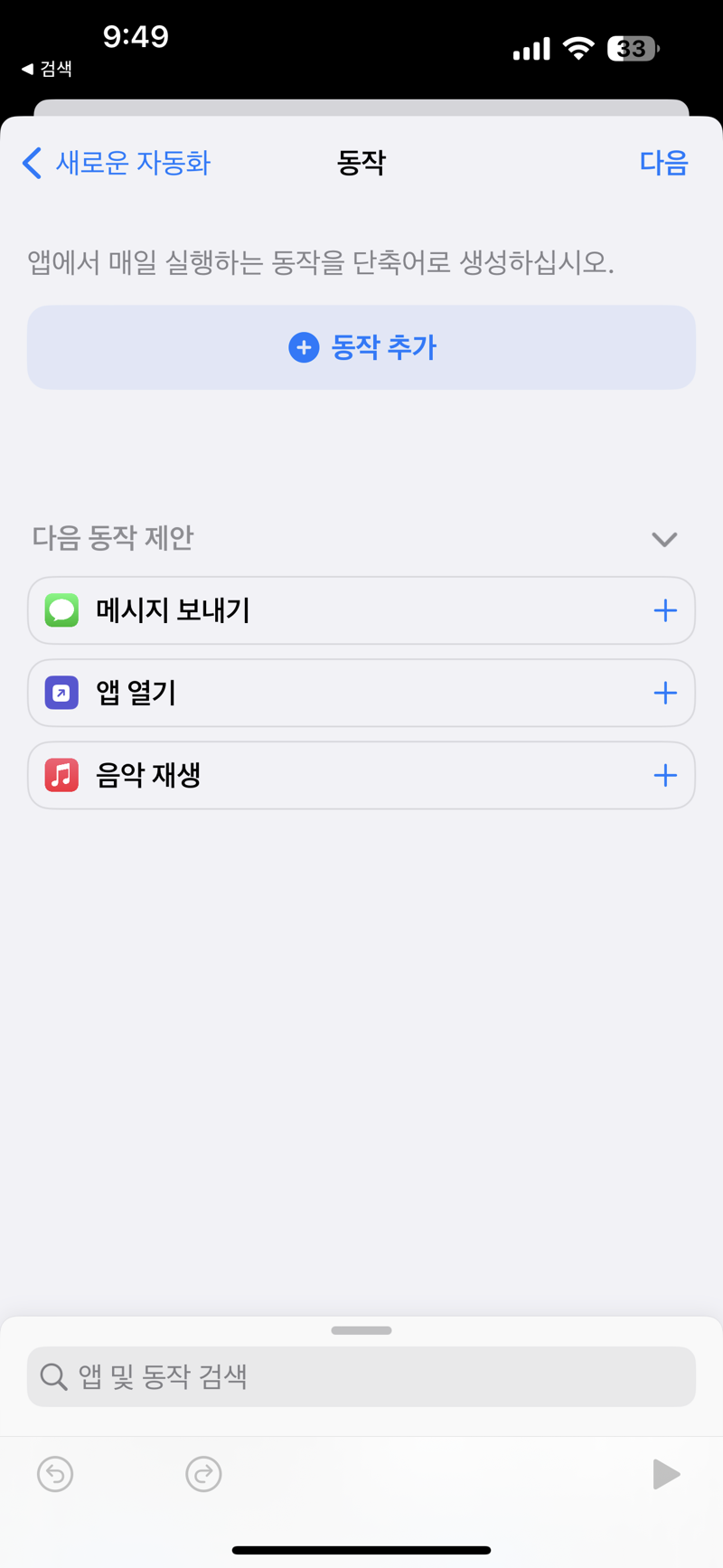Viewport: 723px width, 1568px height.
Task: Return to 검색 via status bar back
Action: click(47, 69)
